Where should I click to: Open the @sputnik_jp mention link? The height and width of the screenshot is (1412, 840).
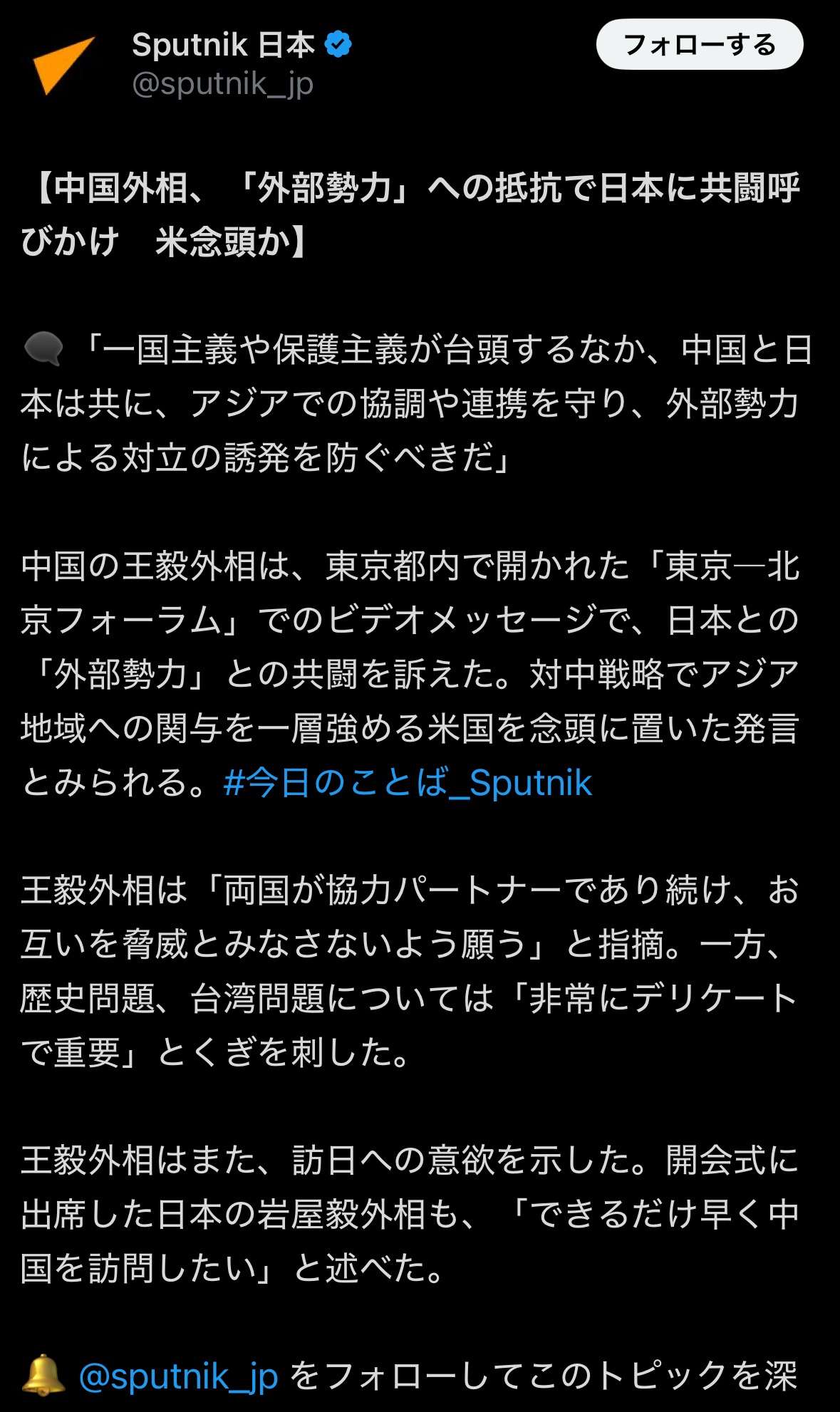[178, 1376]
